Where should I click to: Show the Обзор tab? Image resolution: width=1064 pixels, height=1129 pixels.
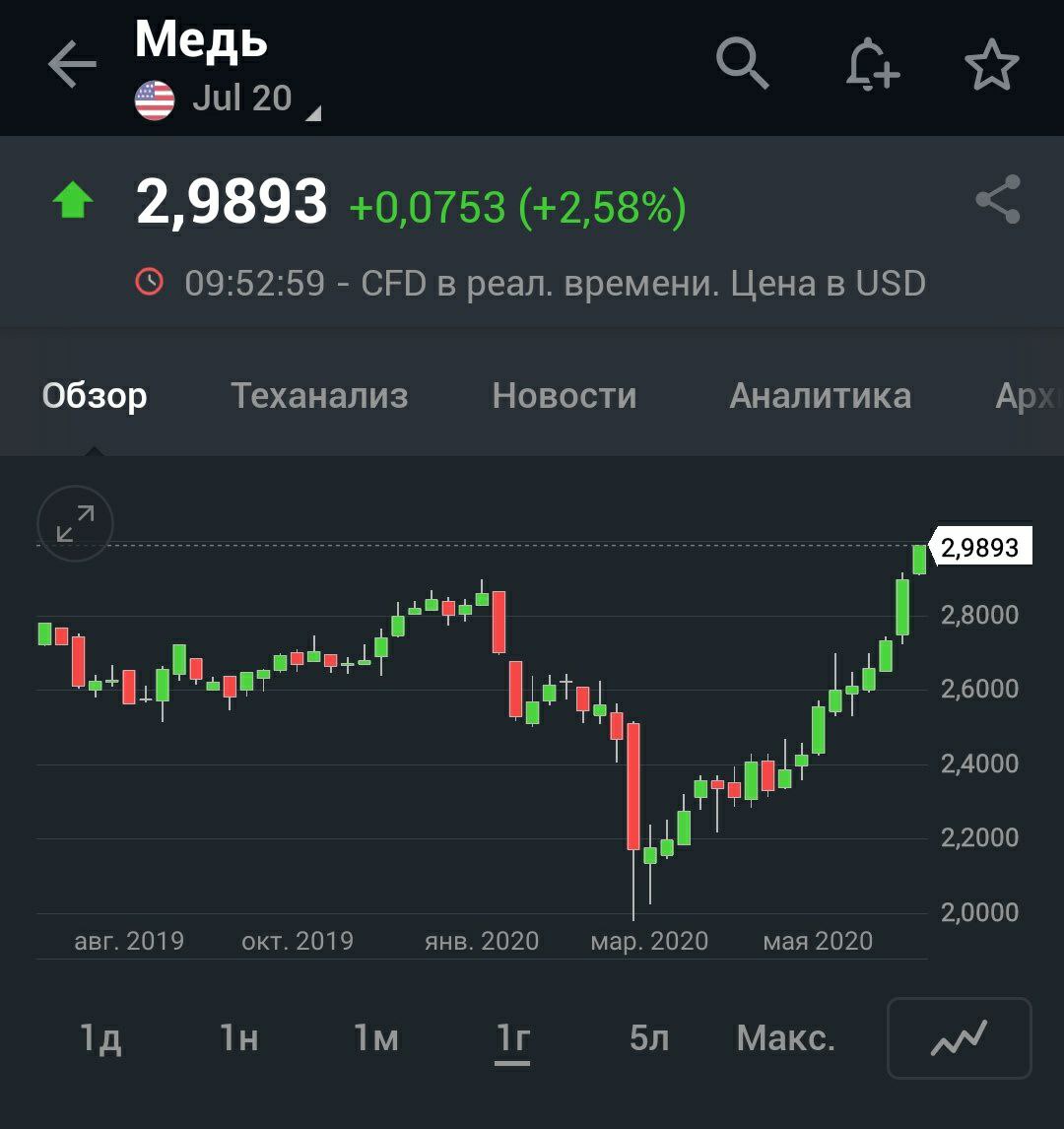click(x=95, y=396)
